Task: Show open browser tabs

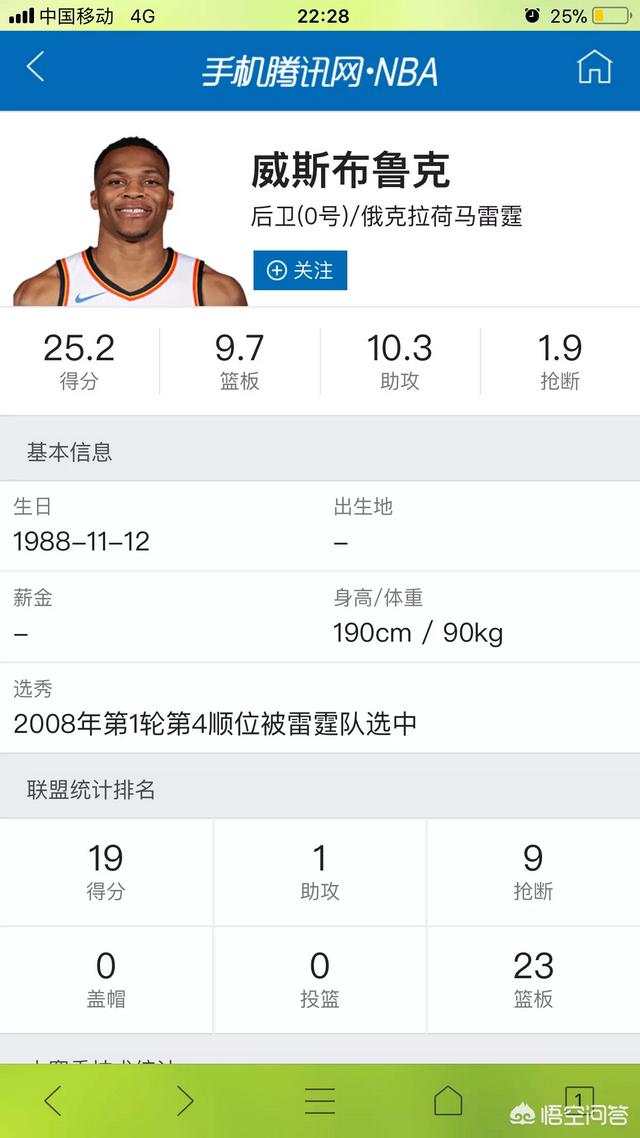Action: click(579, 1099)
